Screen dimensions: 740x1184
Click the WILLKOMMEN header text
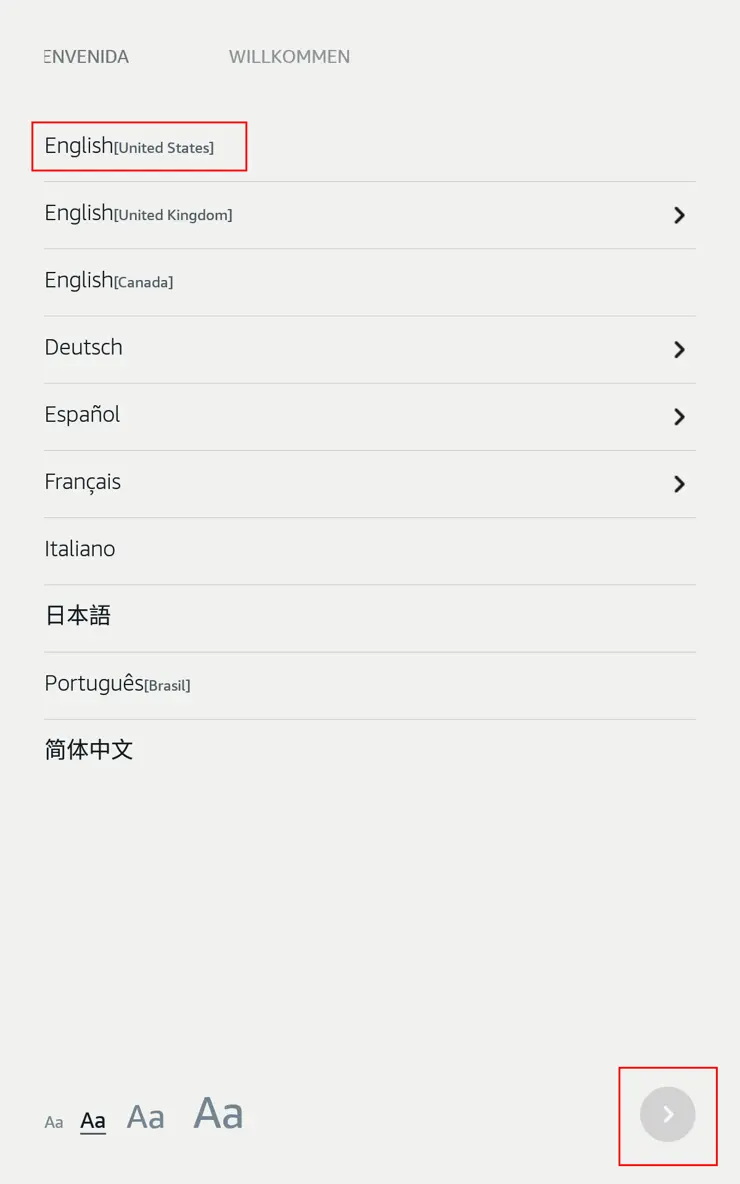click(x=289, y=57)
